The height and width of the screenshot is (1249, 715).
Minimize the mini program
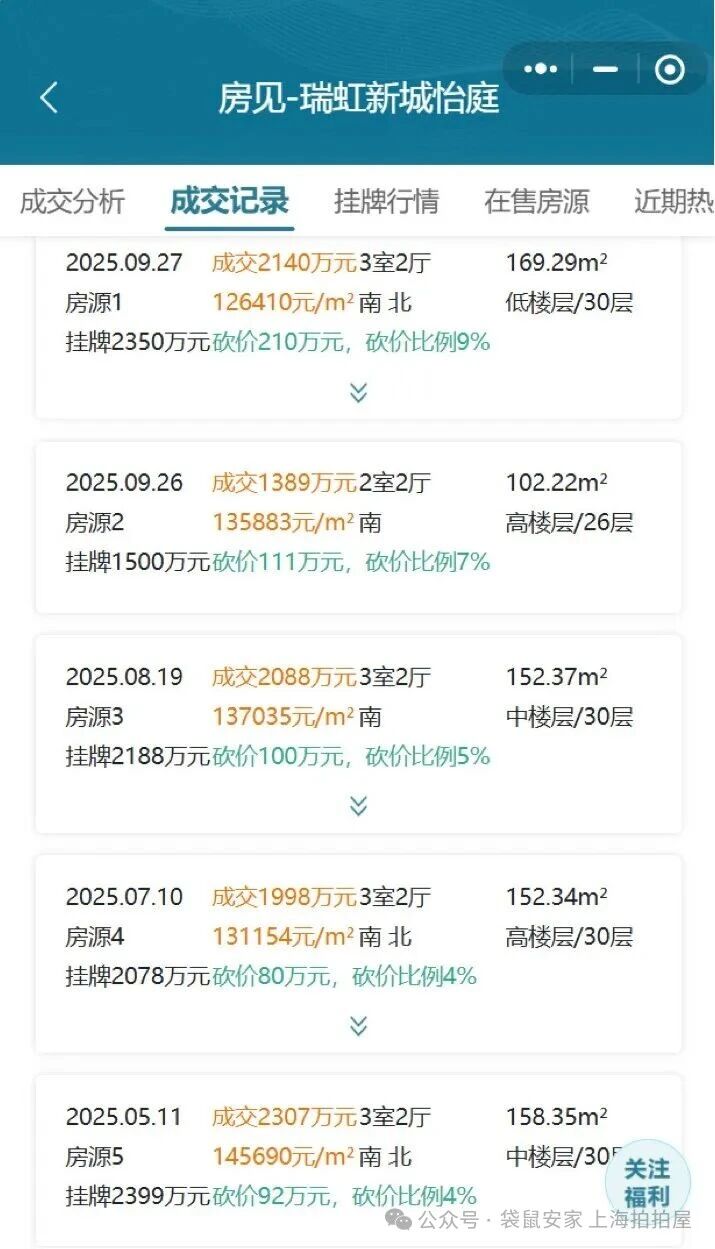pos(605,69)
